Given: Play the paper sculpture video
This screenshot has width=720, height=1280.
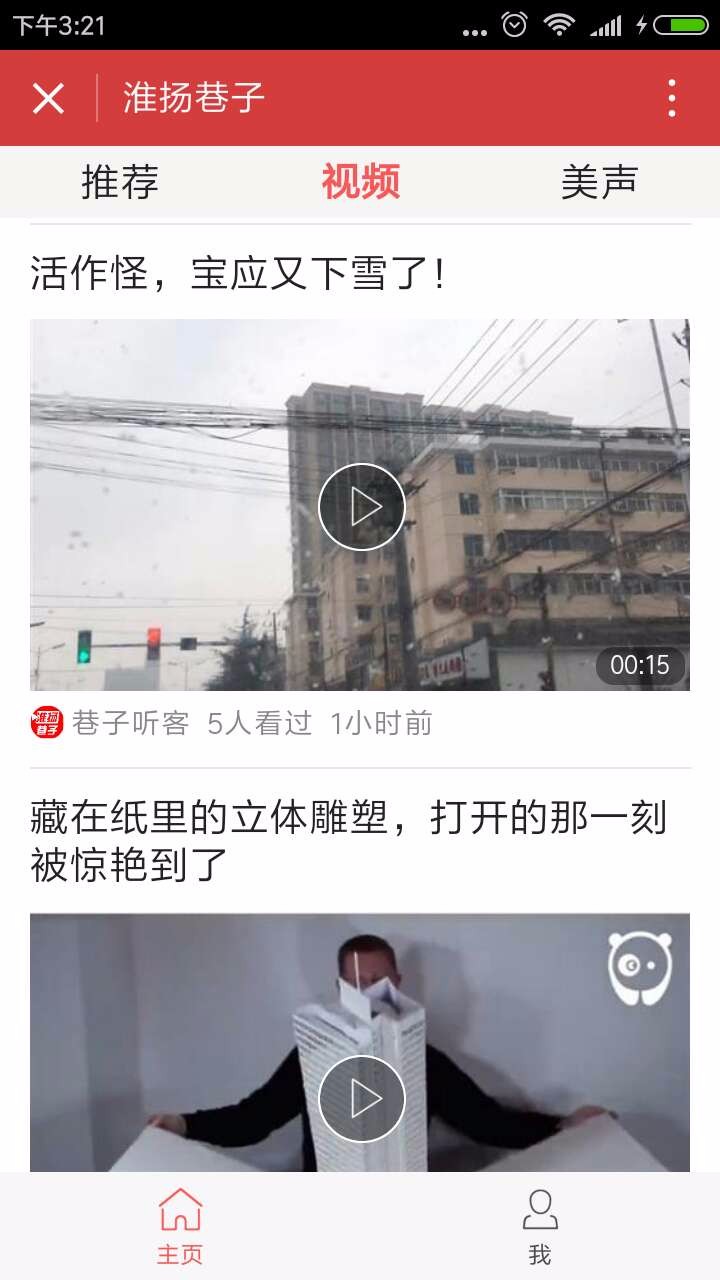Looking at the screenshot, I should [x=361, y=1099].
